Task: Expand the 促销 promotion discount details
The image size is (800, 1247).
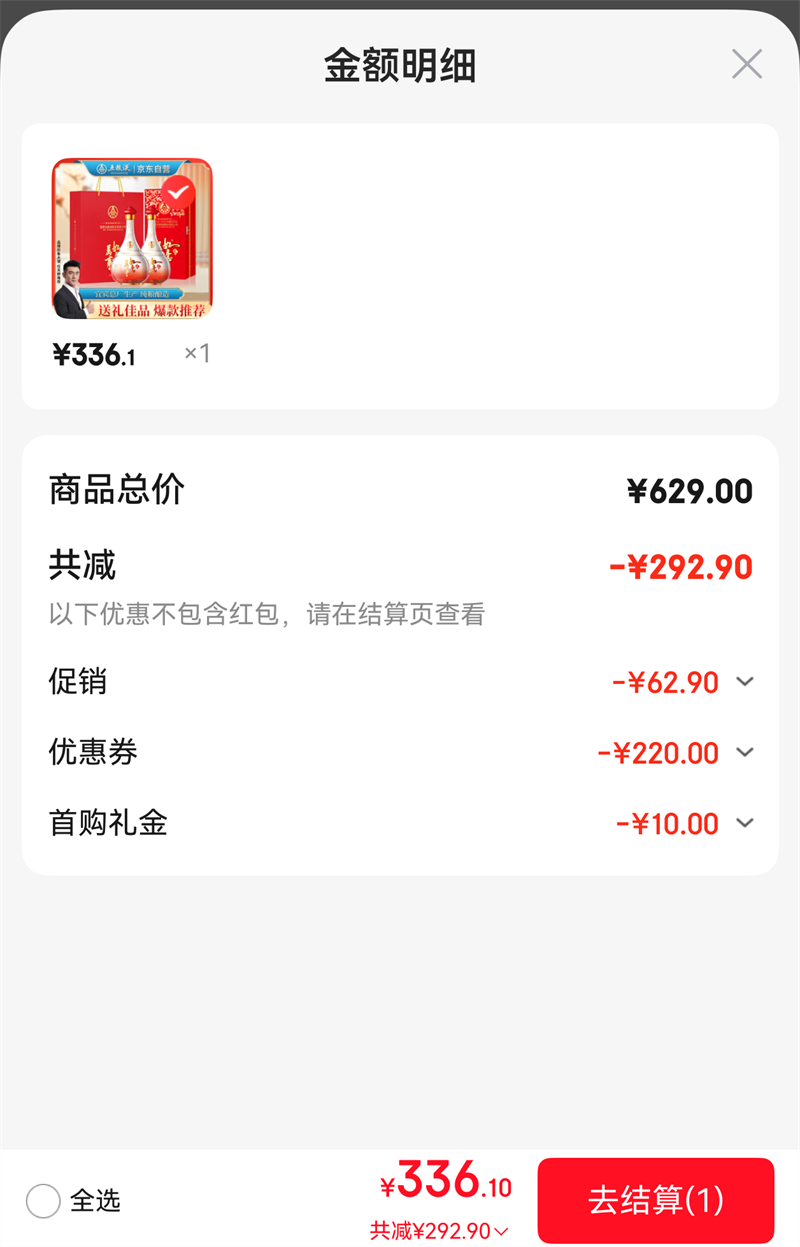Action: pyautogui.click(x=744, y=682)
